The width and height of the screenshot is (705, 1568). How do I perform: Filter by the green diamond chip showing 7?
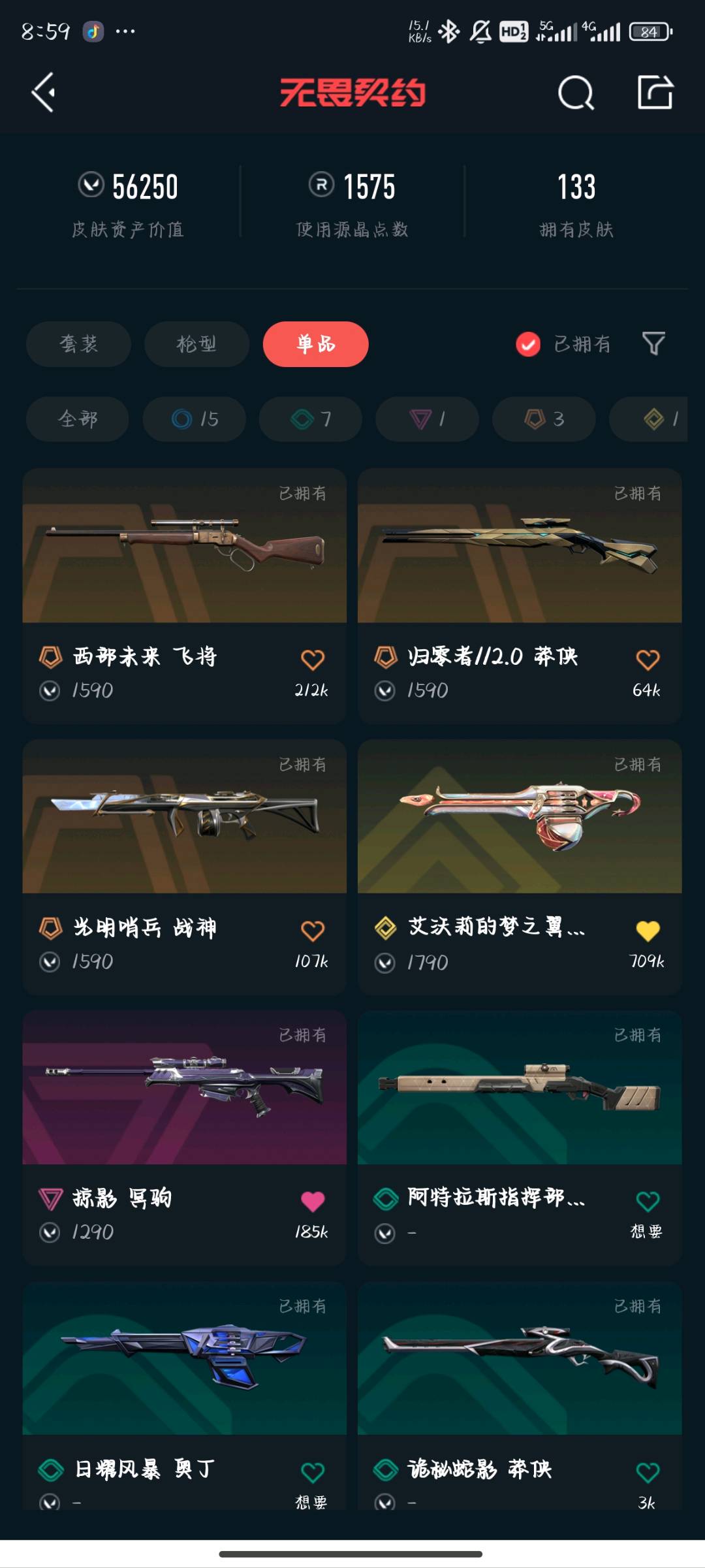click(x=311, y=419)
